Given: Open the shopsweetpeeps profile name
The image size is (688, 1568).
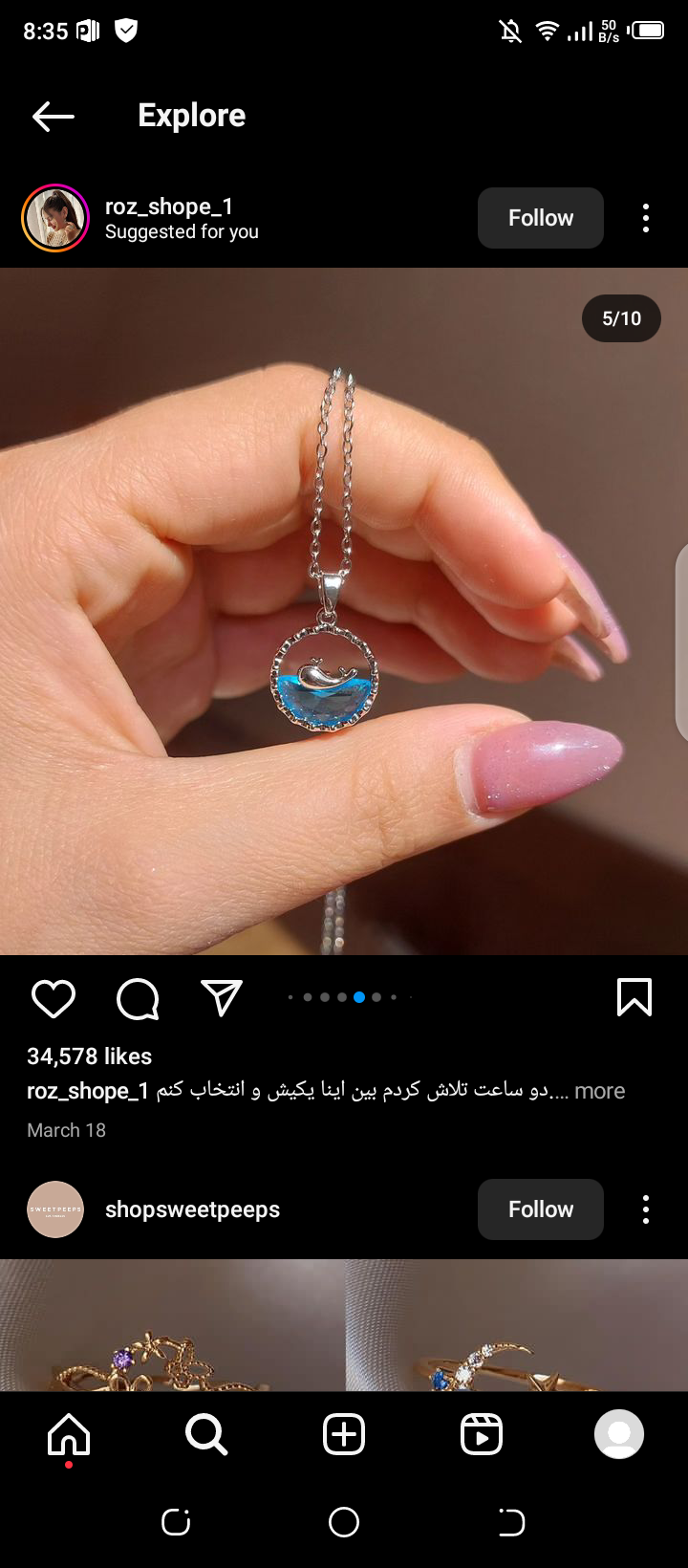Looking at the screenshot, I should click(x=192, y=1209).
